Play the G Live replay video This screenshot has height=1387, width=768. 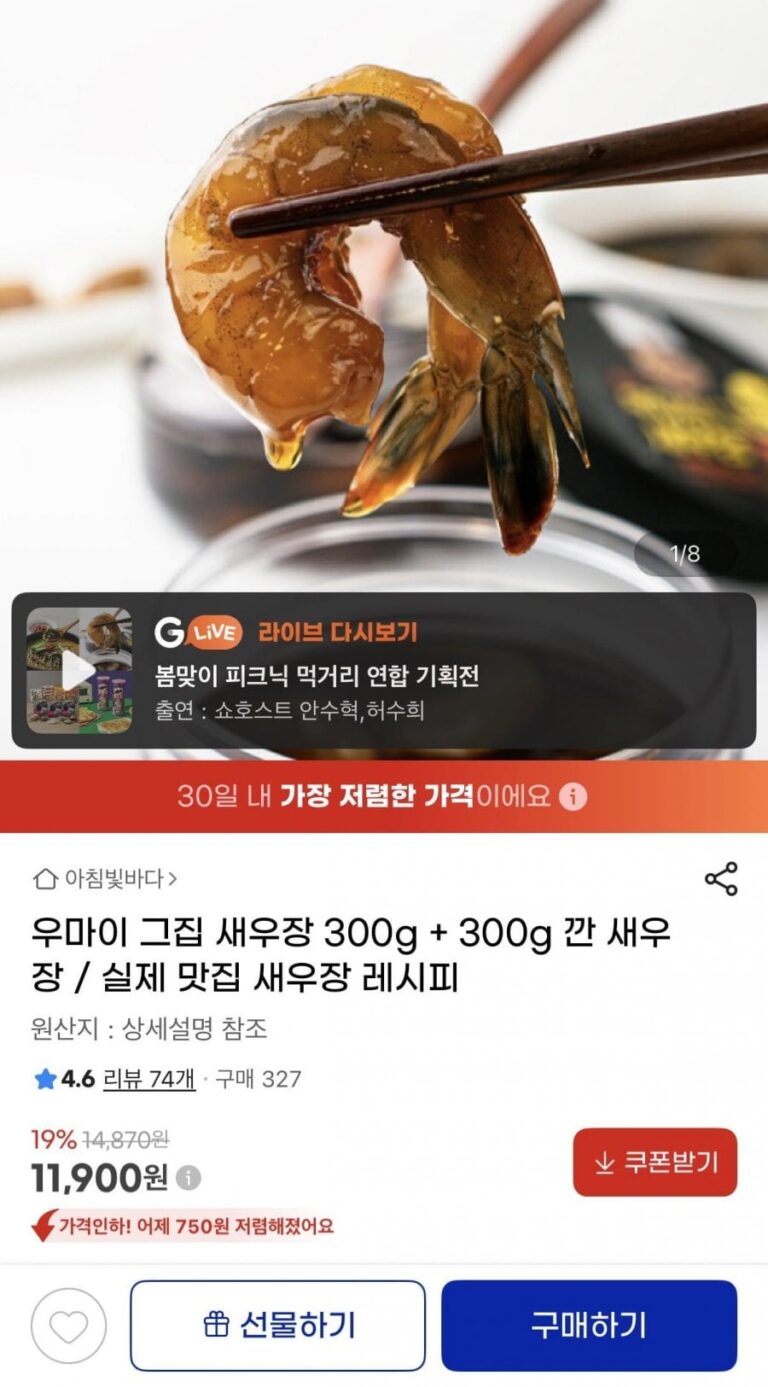tap(78, 670)
